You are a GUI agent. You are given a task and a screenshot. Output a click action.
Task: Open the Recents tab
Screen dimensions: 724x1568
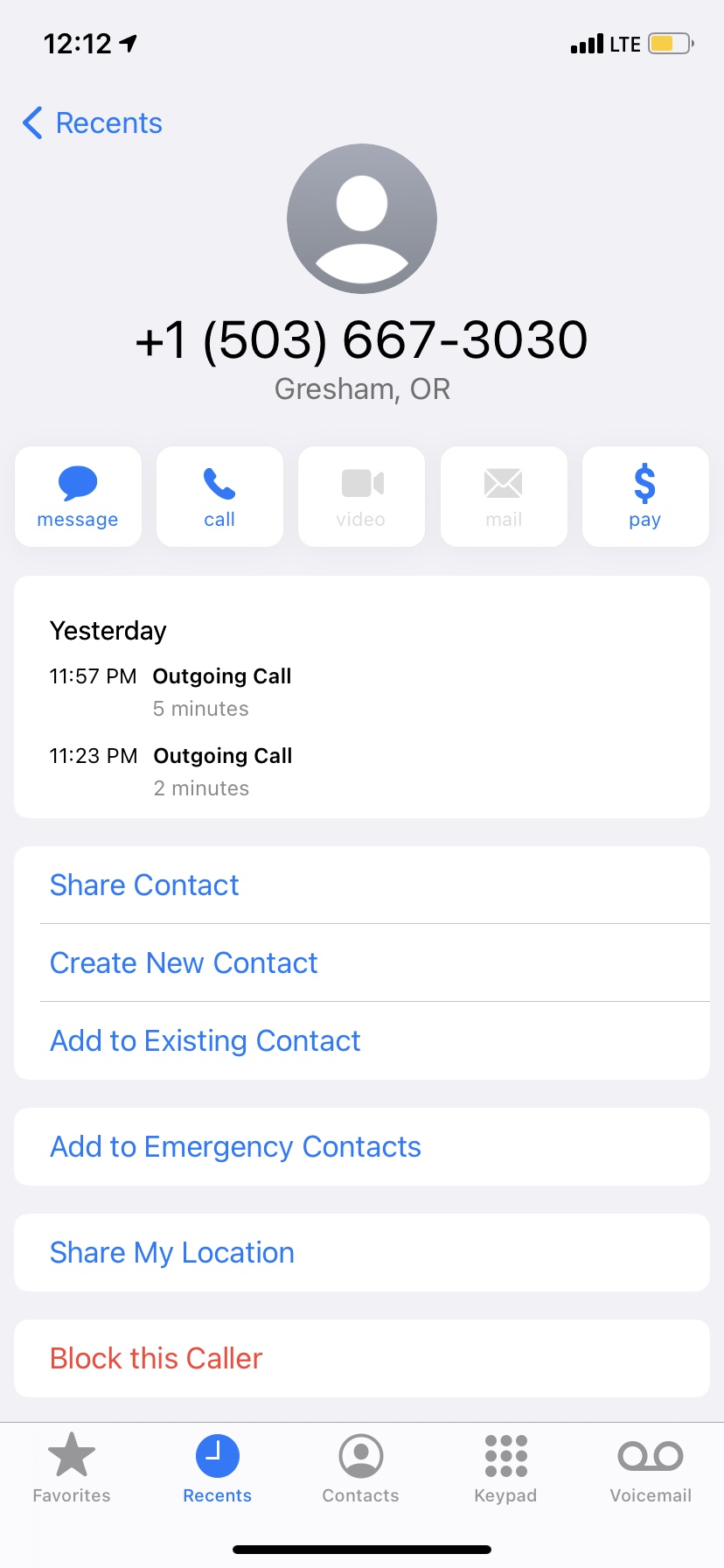click(x=217, y=1468)
